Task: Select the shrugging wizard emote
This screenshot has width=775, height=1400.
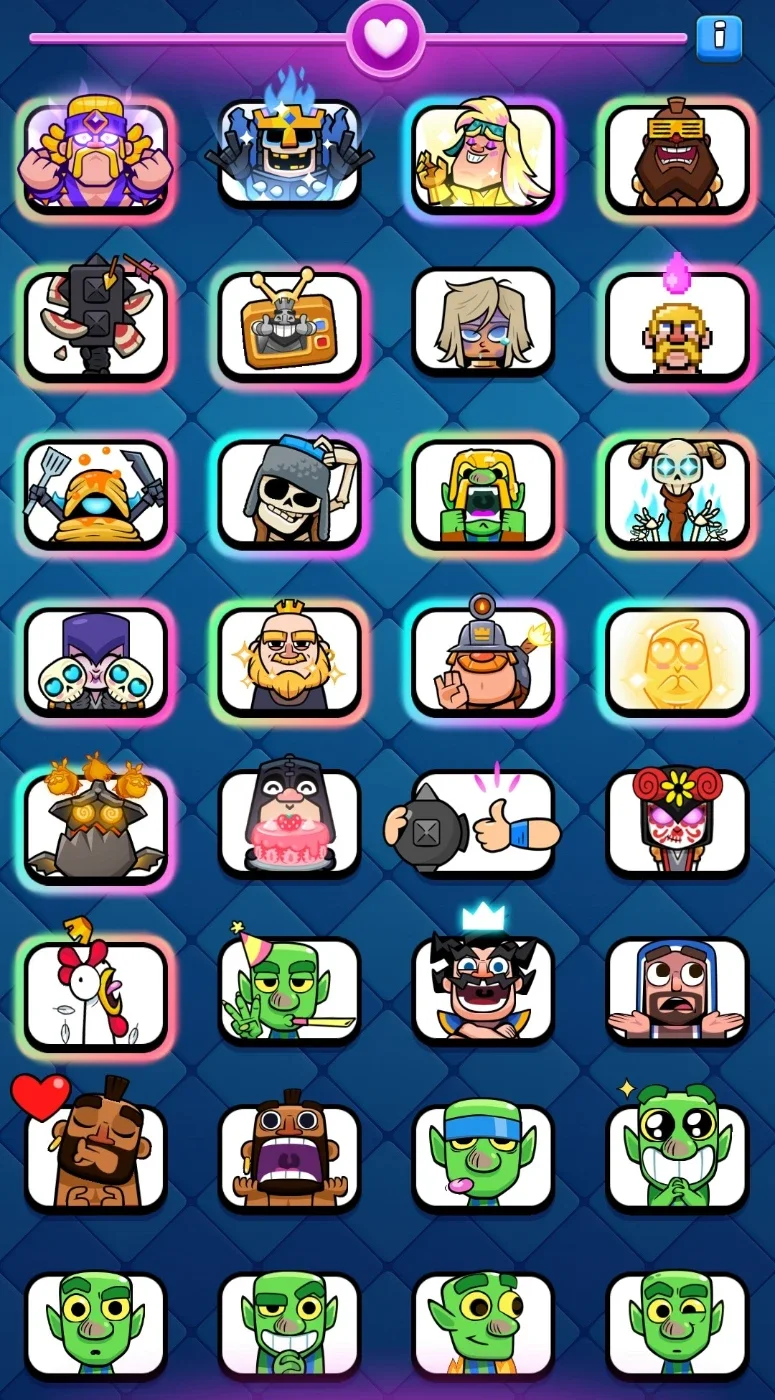Action: tap(678, 990)
